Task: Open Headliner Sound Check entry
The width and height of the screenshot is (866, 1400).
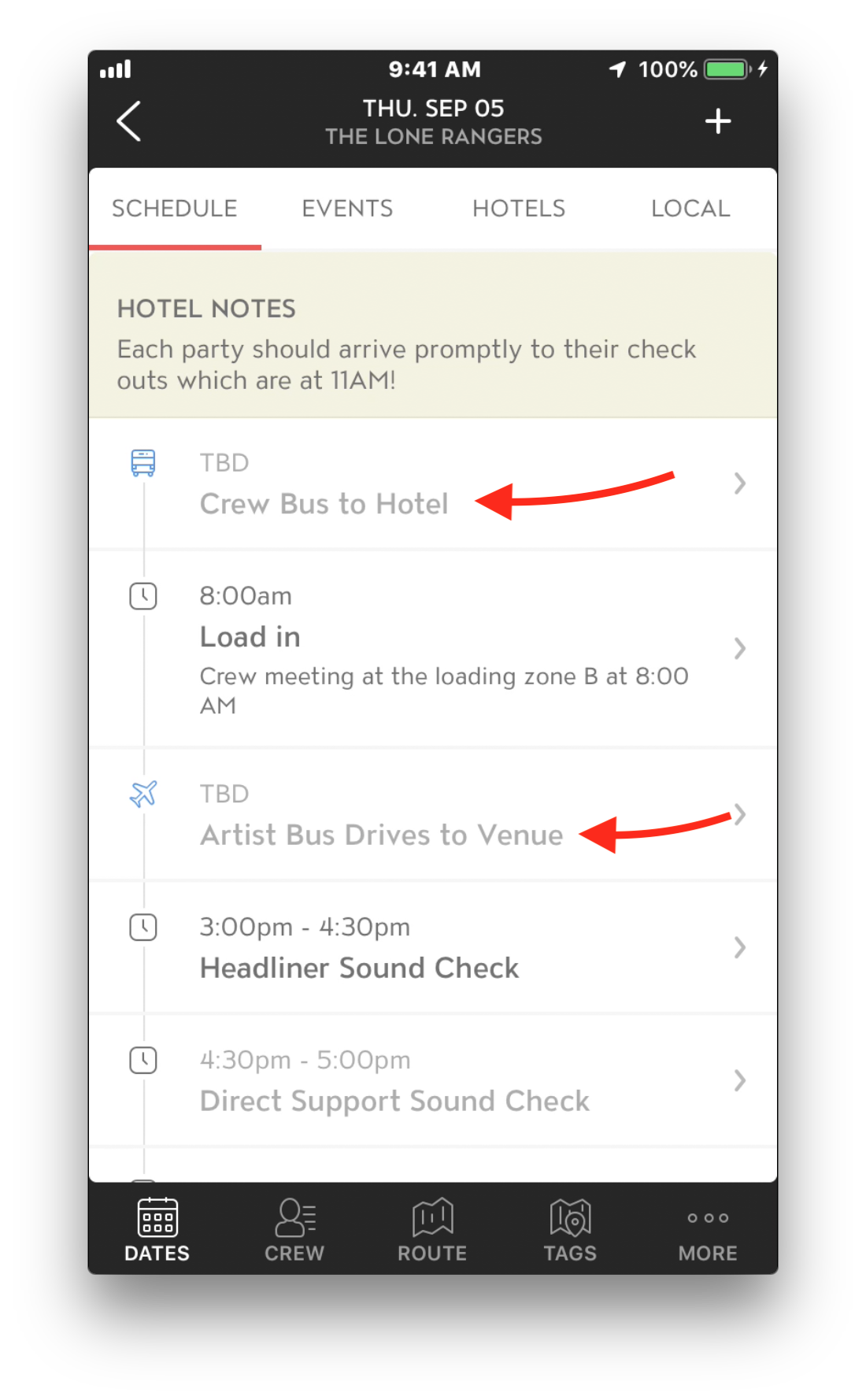Action: (433, 948)
